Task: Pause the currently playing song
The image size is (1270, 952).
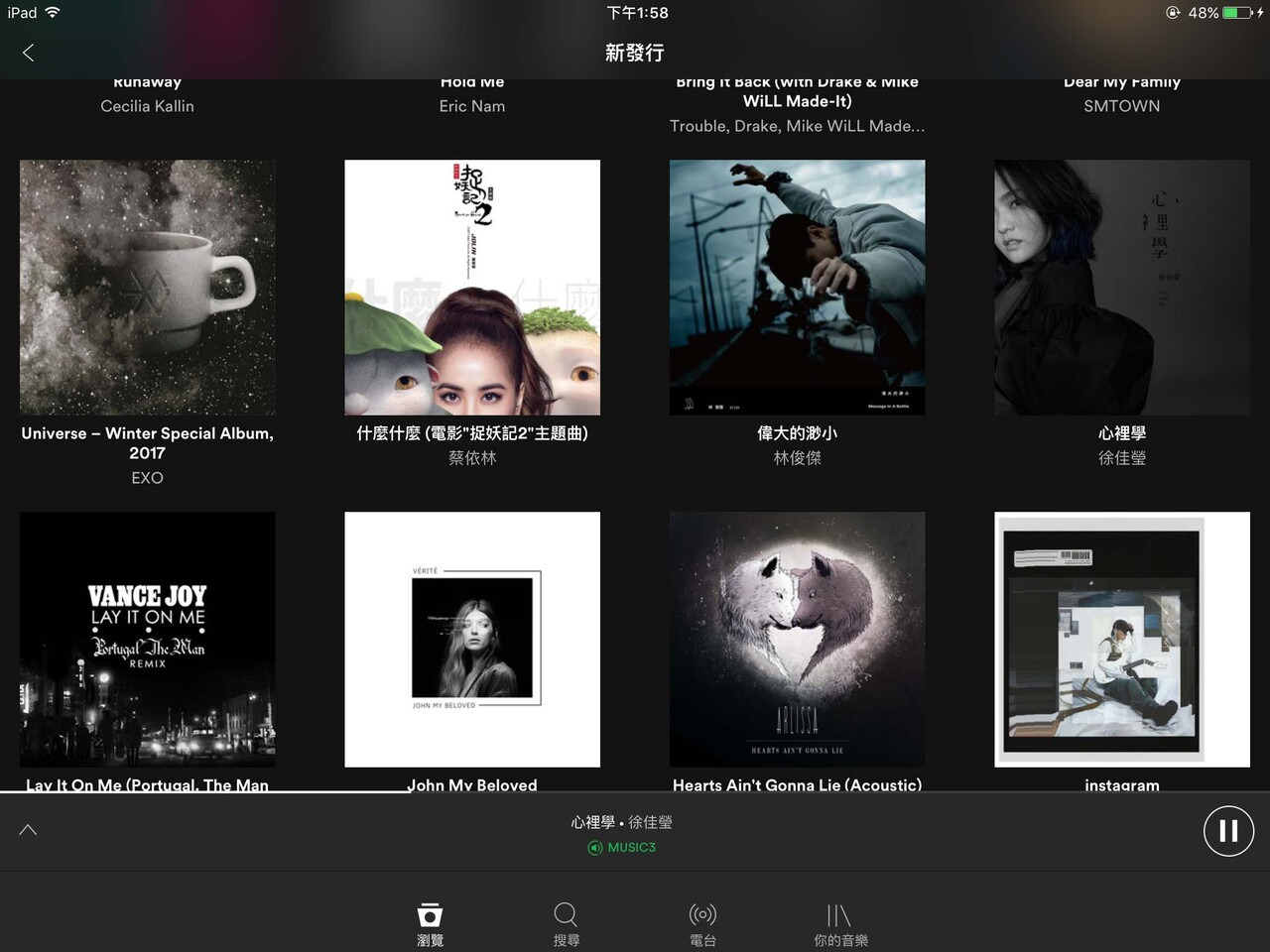Action: pyautogui.click(x=1228, y=831)
